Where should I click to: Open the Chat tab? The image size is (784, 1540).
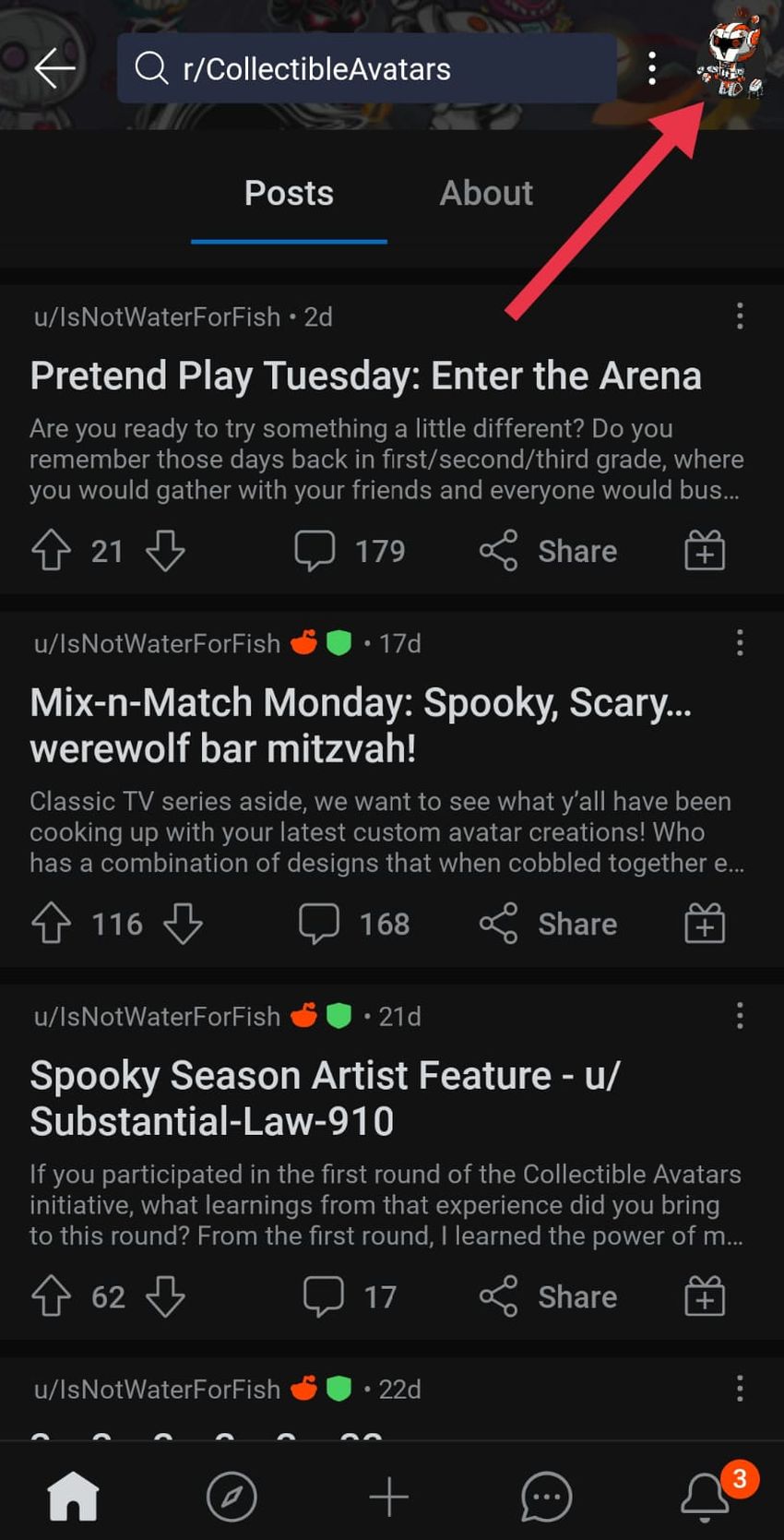546,1496
